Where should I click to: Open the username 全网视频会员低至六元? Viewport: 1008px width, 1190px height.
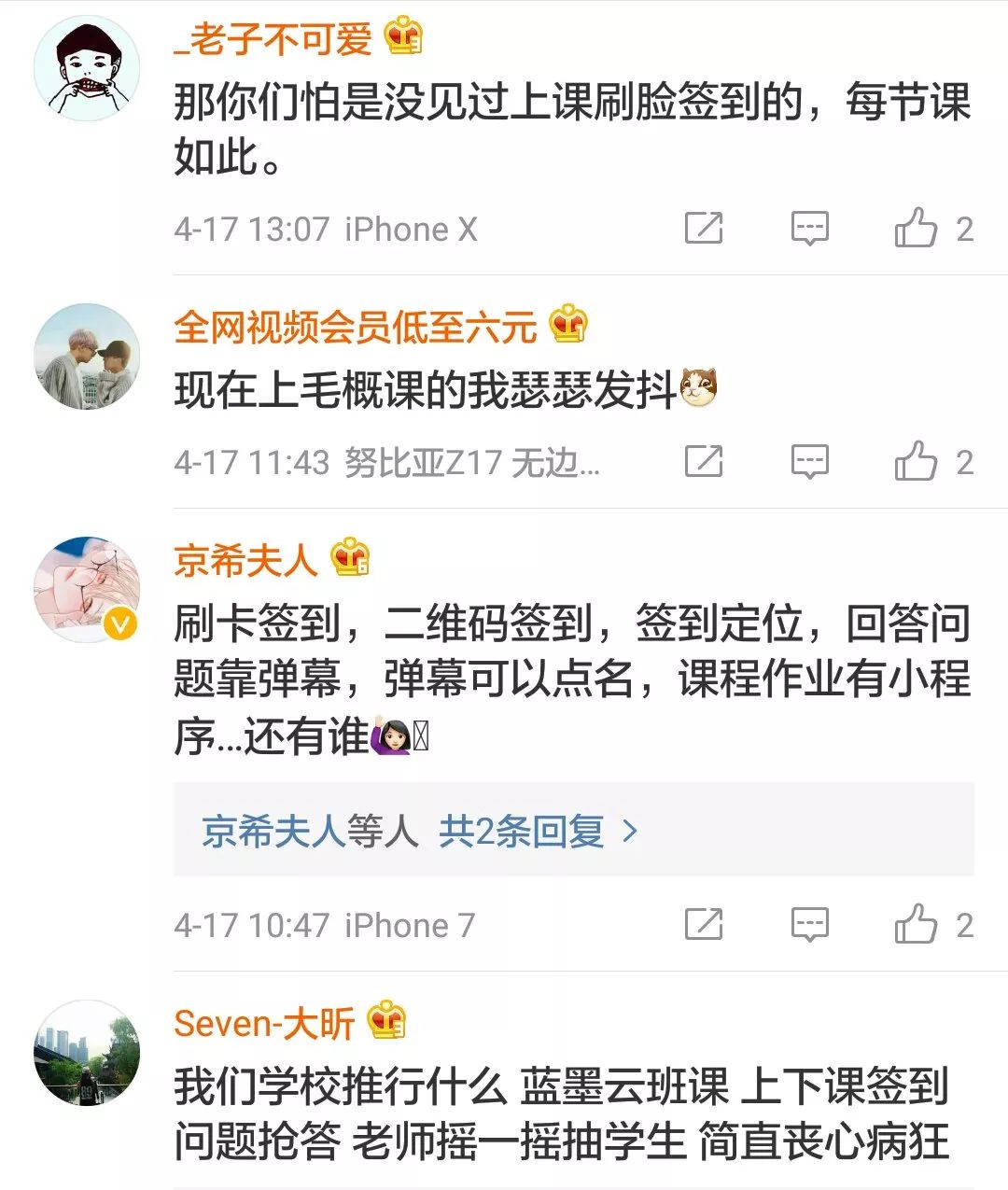click(355, 327)
